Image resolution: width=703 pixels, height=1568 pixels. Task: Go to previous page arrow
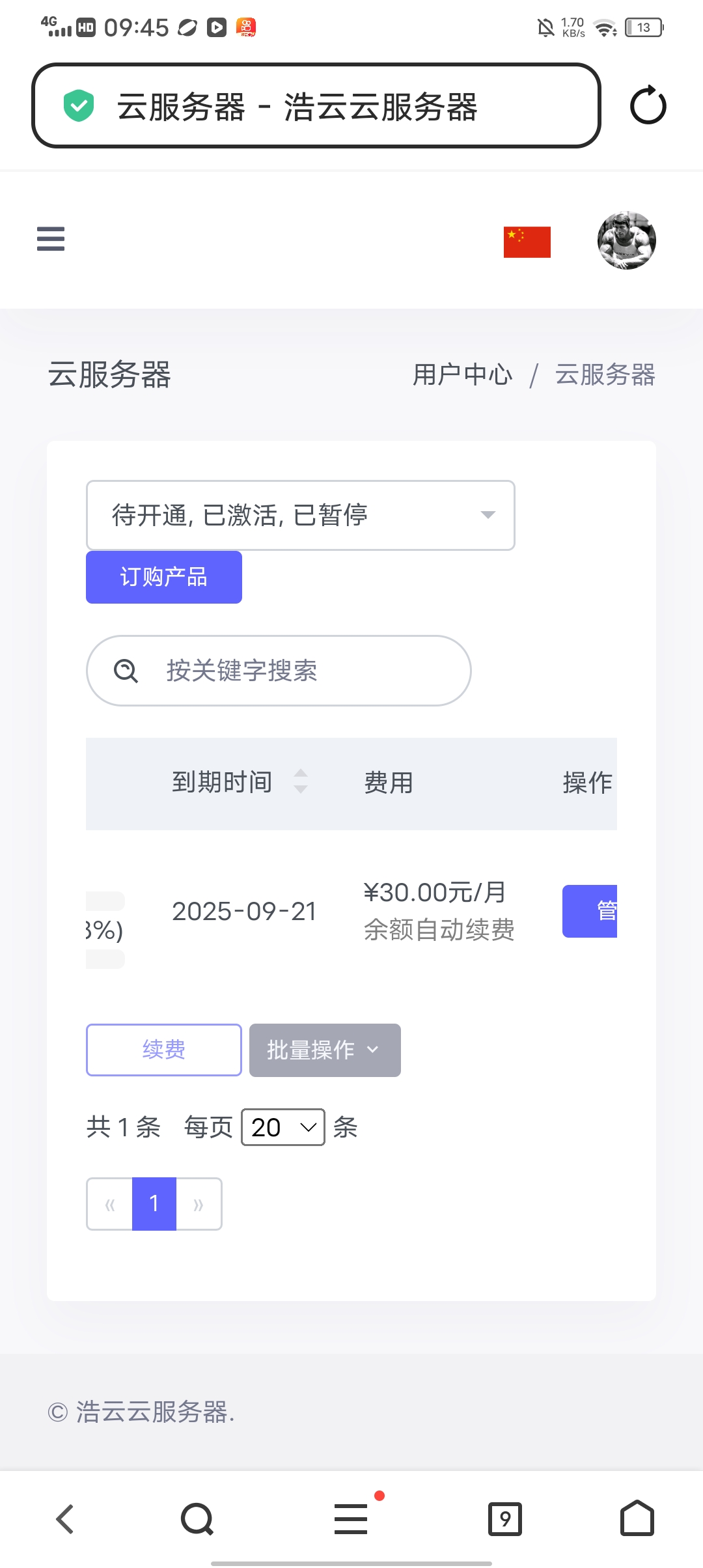(x=110, y=1204)
